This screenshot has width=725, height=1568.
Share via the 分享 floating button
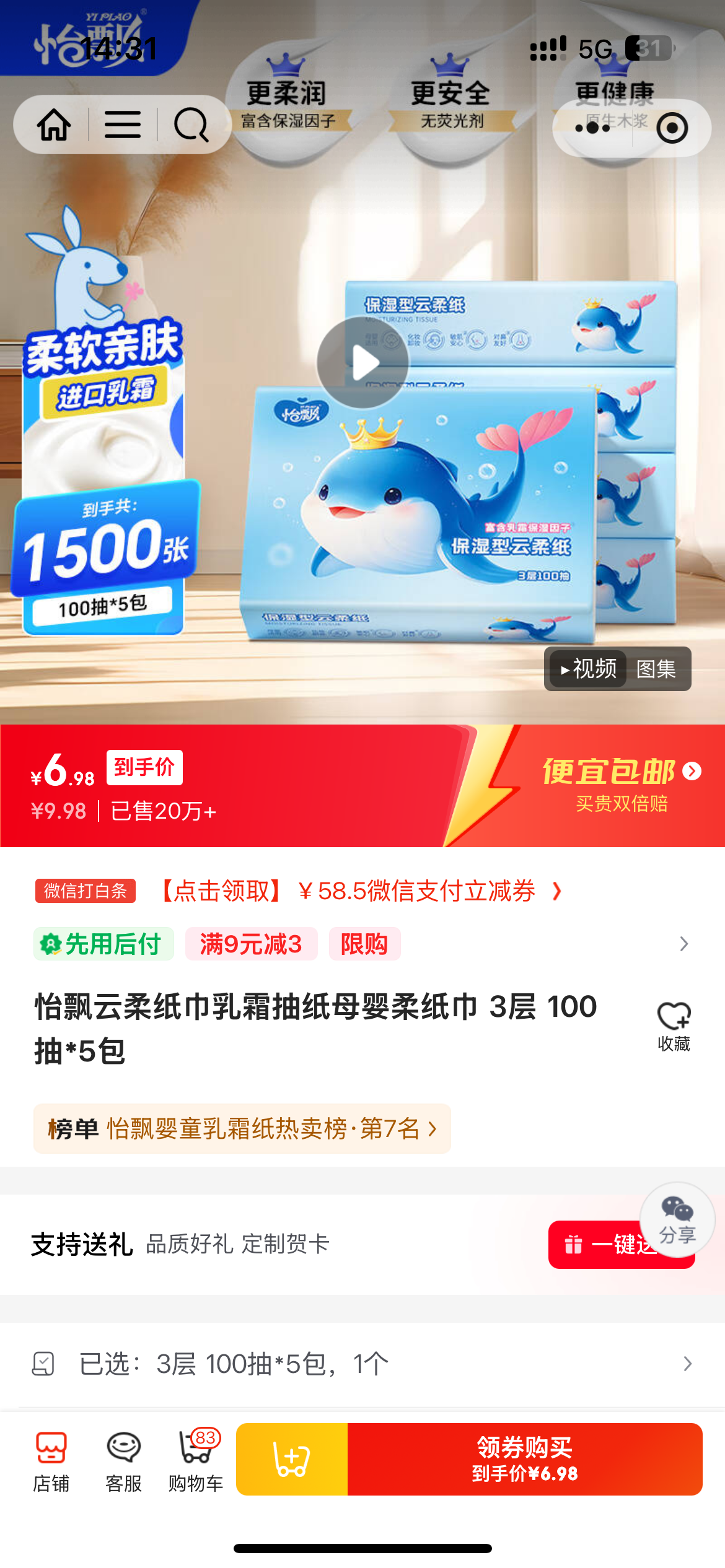(677, 1220)
